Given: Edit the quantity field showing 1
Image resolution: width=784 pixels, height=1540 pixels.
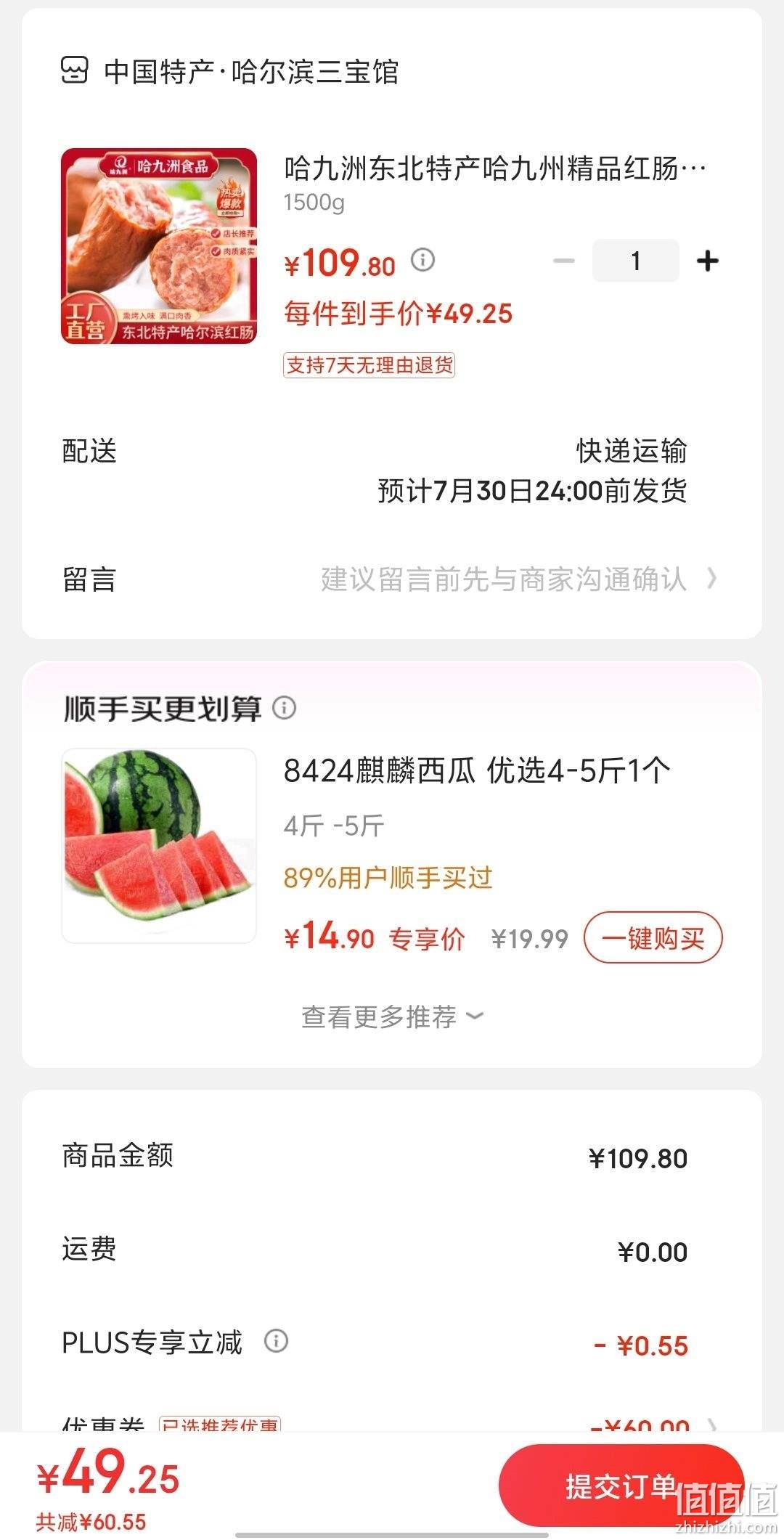Looking at the screenshot, I should 636,261.
